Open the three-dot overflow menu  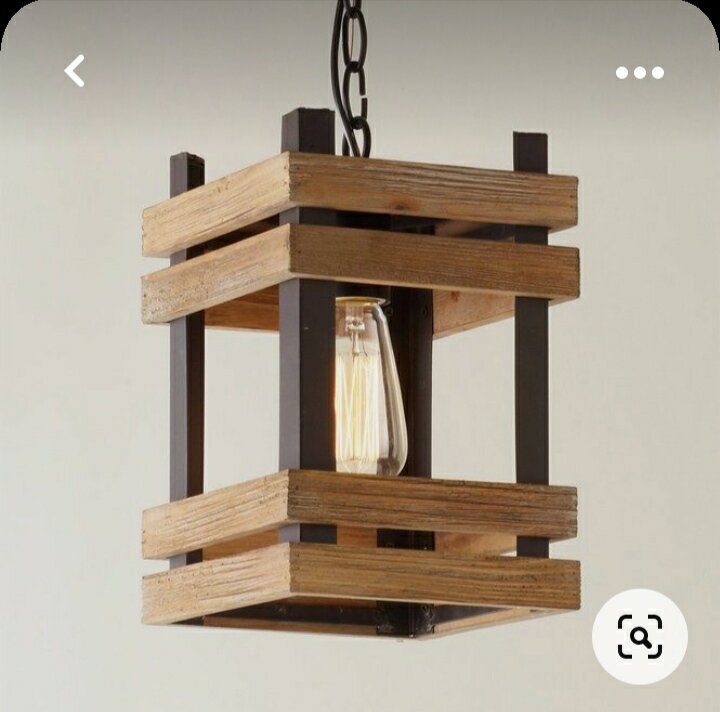tap(640, 72)
